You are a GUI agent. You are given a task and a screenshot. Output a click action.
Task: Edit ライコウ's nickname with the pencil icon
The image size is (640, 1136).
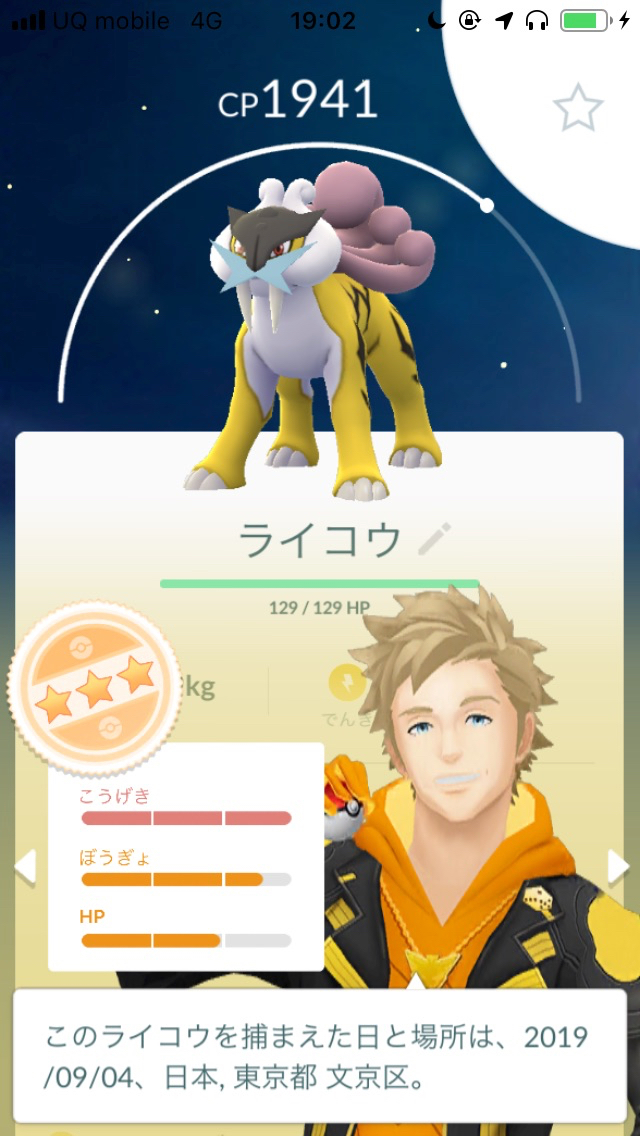click(x=434, y=539)
